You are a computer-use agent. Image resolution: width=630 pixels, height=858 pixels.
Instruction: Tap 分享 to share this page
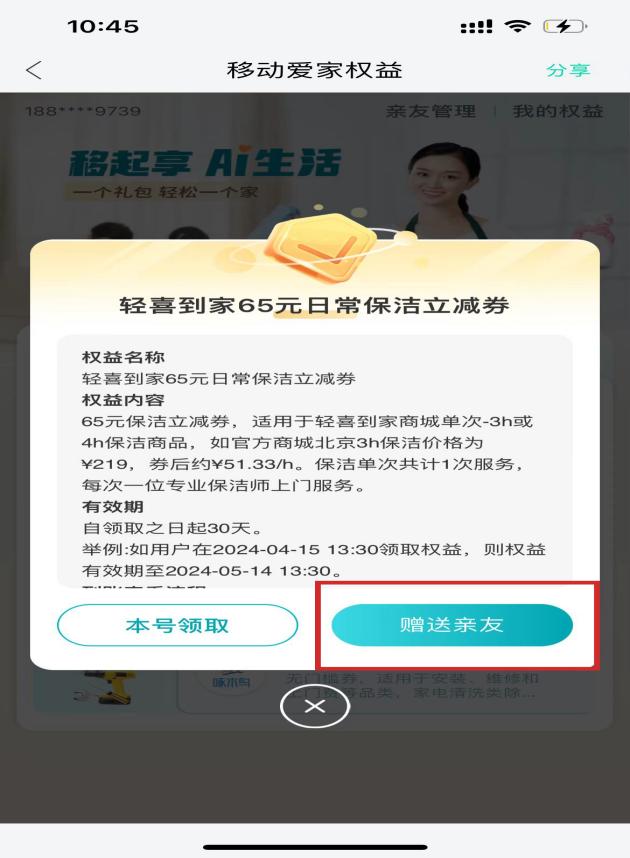(x=568, y=70)
